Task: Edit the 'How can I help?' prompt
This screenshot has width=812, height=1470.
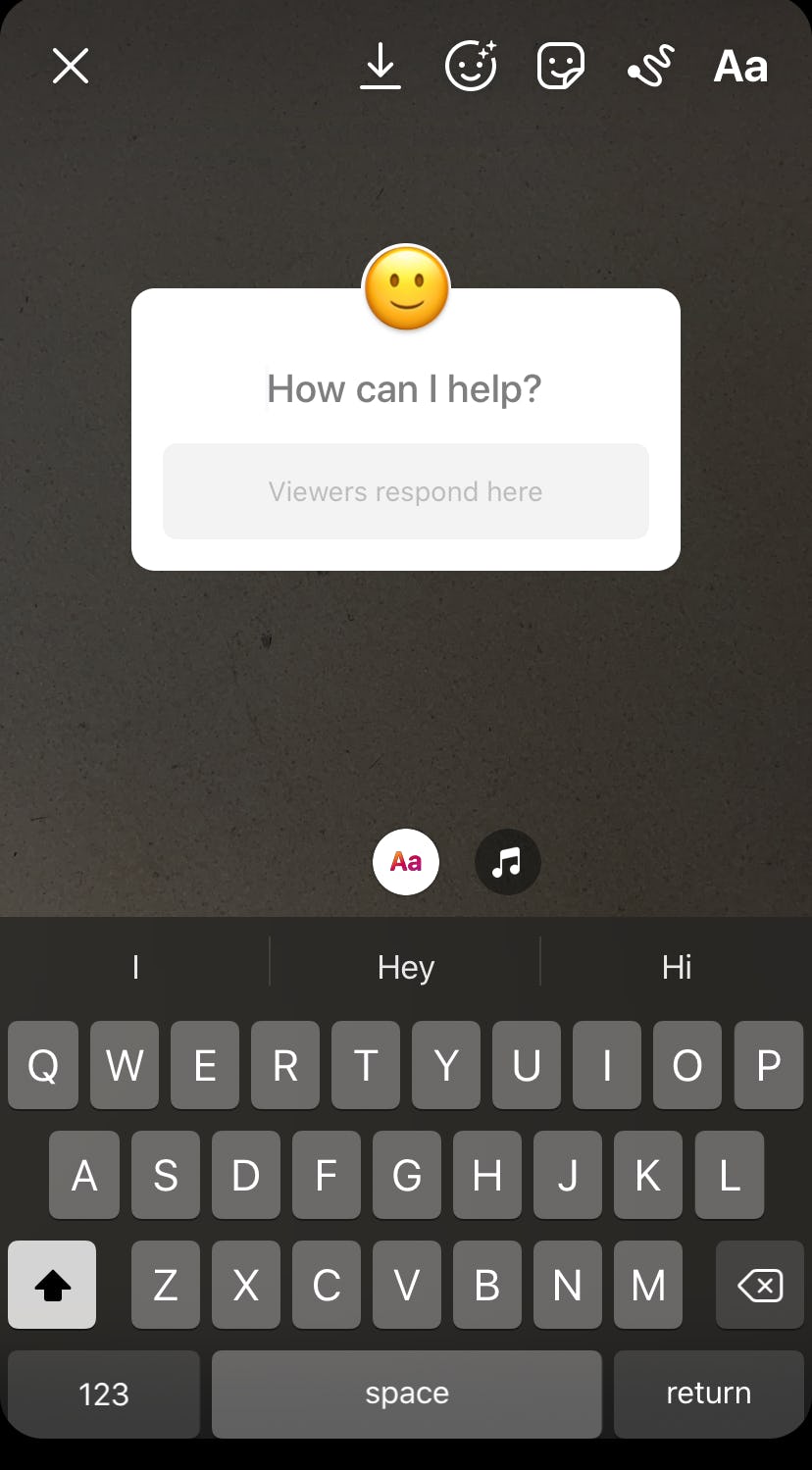Action: click(x=404, y=389)
